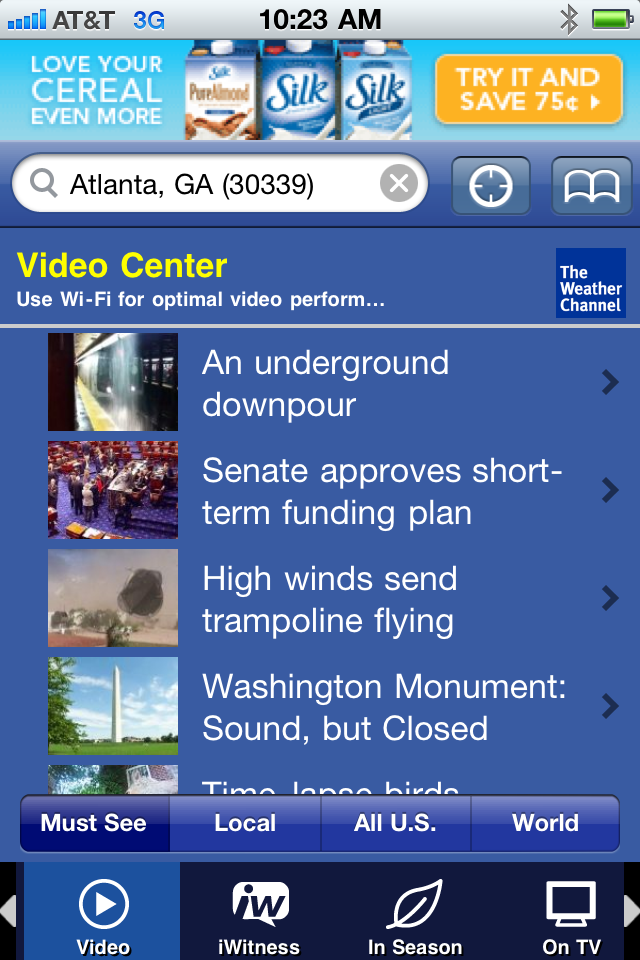The image size is (640, 960).
Task: Switch to World videos
Action: [545, 823]
